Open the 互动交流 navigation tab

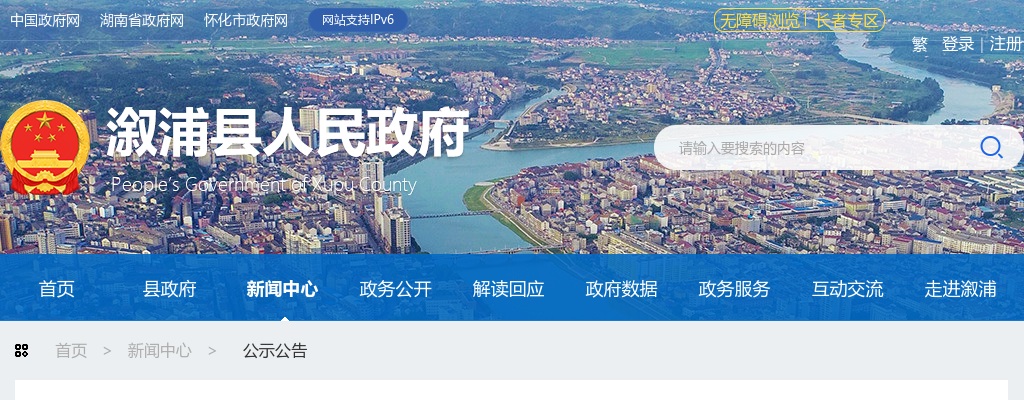(848, 289)
